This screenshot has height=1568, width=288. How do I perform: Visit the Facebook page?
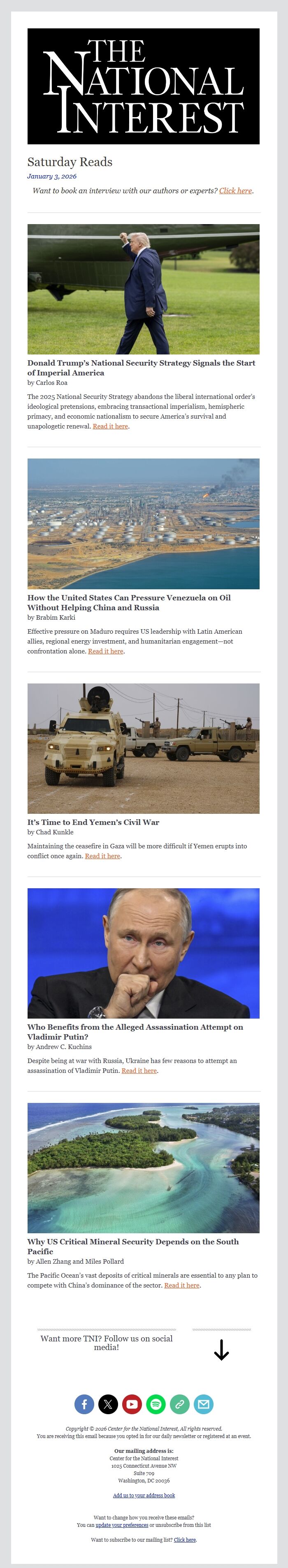(x=84, y=1404)
